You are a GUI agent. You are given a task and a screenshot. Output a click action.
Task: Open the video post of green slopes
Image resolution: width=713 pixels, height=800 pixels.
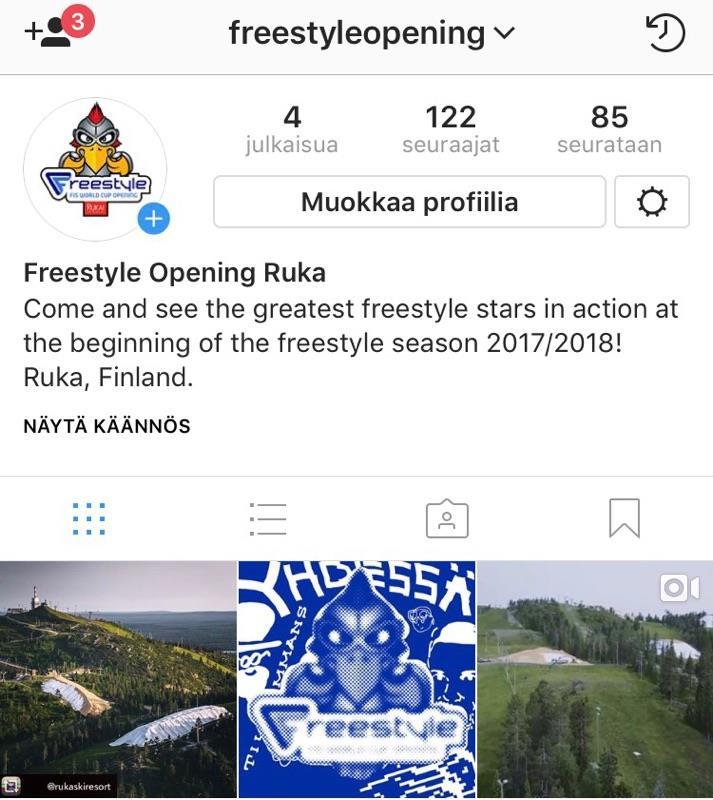(x=596, y=680)
